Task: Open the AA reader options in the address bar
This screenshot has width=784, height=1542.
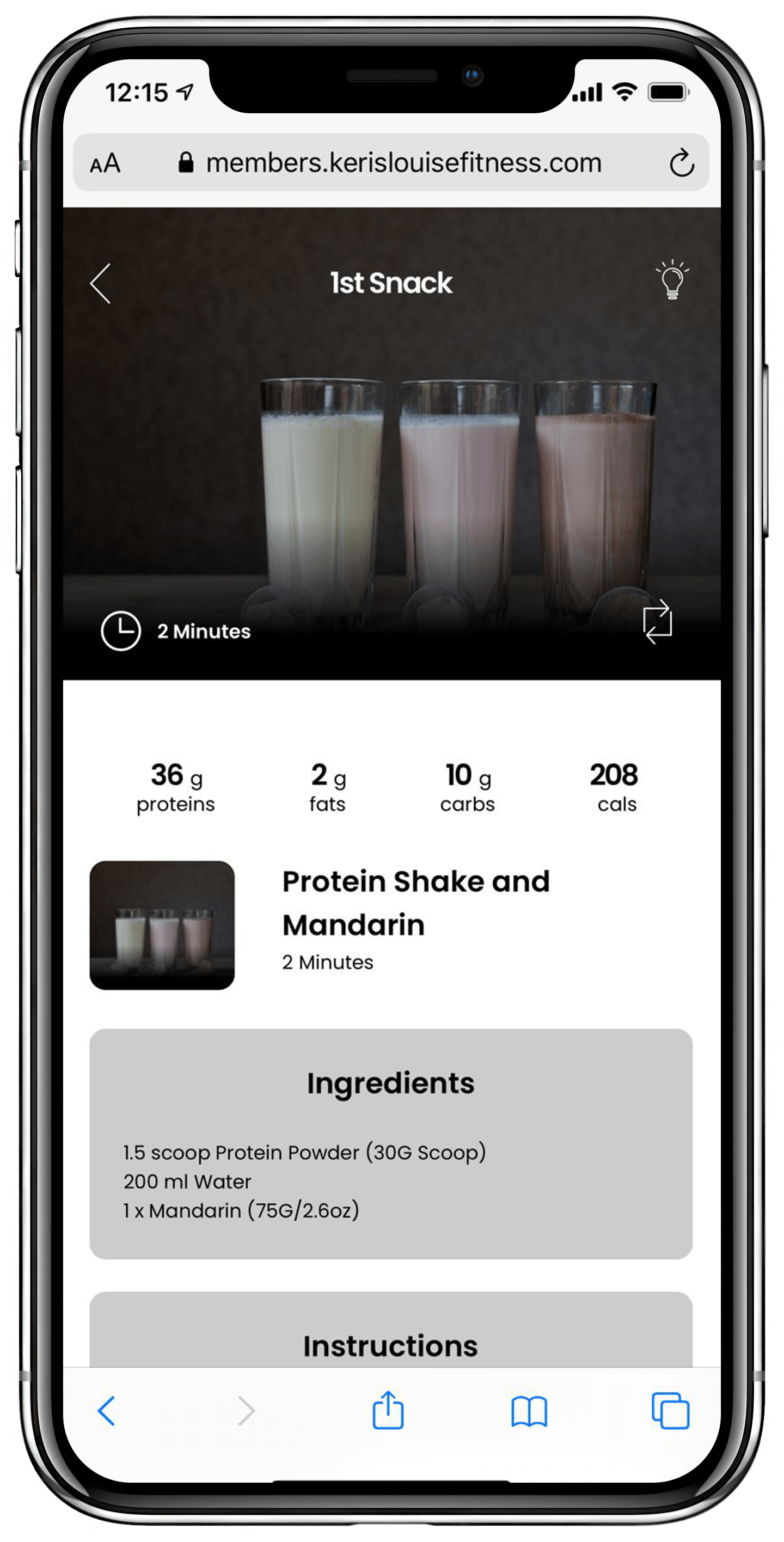Action: click(105, 163)
